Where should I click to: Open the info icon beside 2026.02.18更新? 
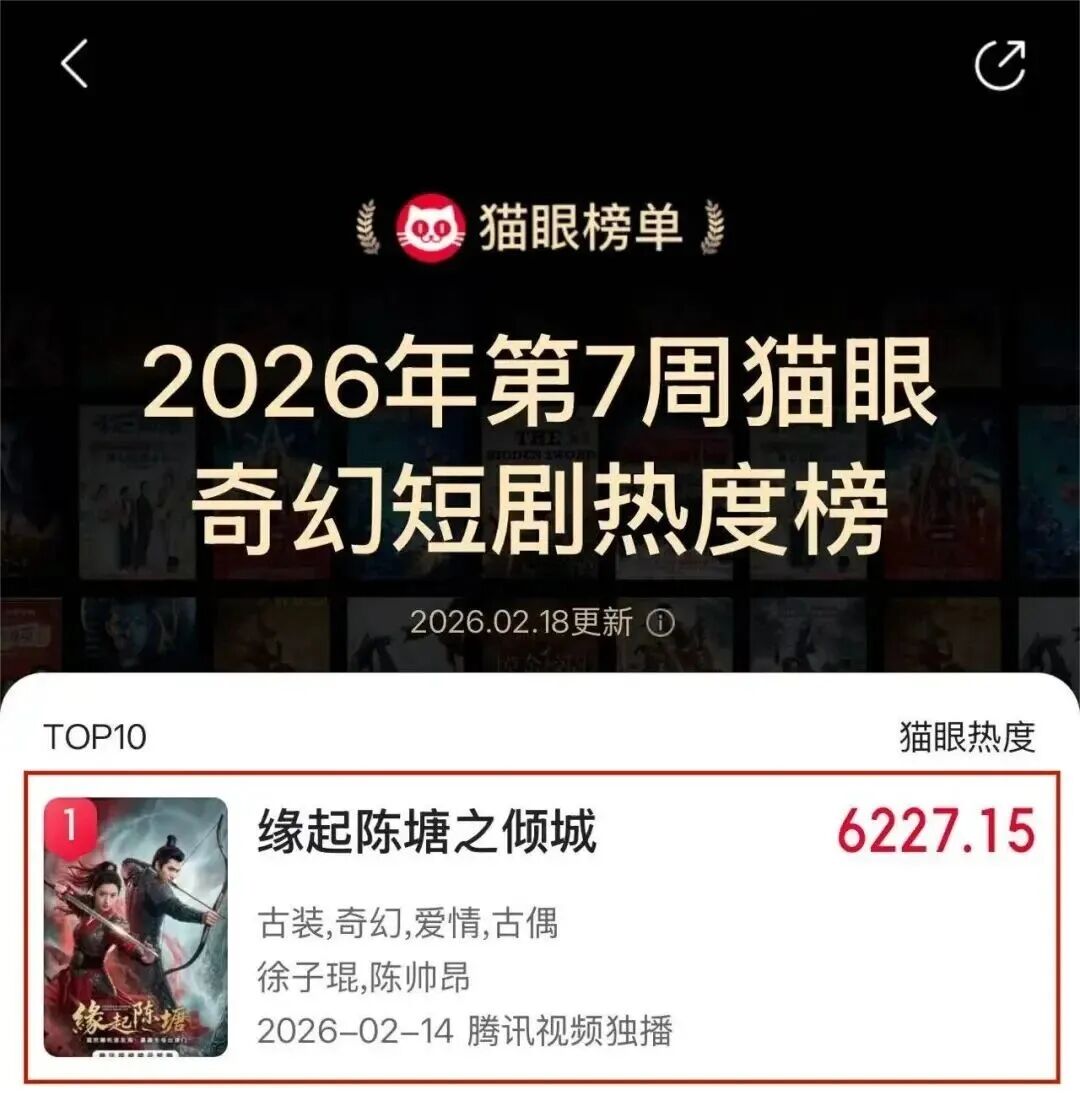tap(660, 623)
